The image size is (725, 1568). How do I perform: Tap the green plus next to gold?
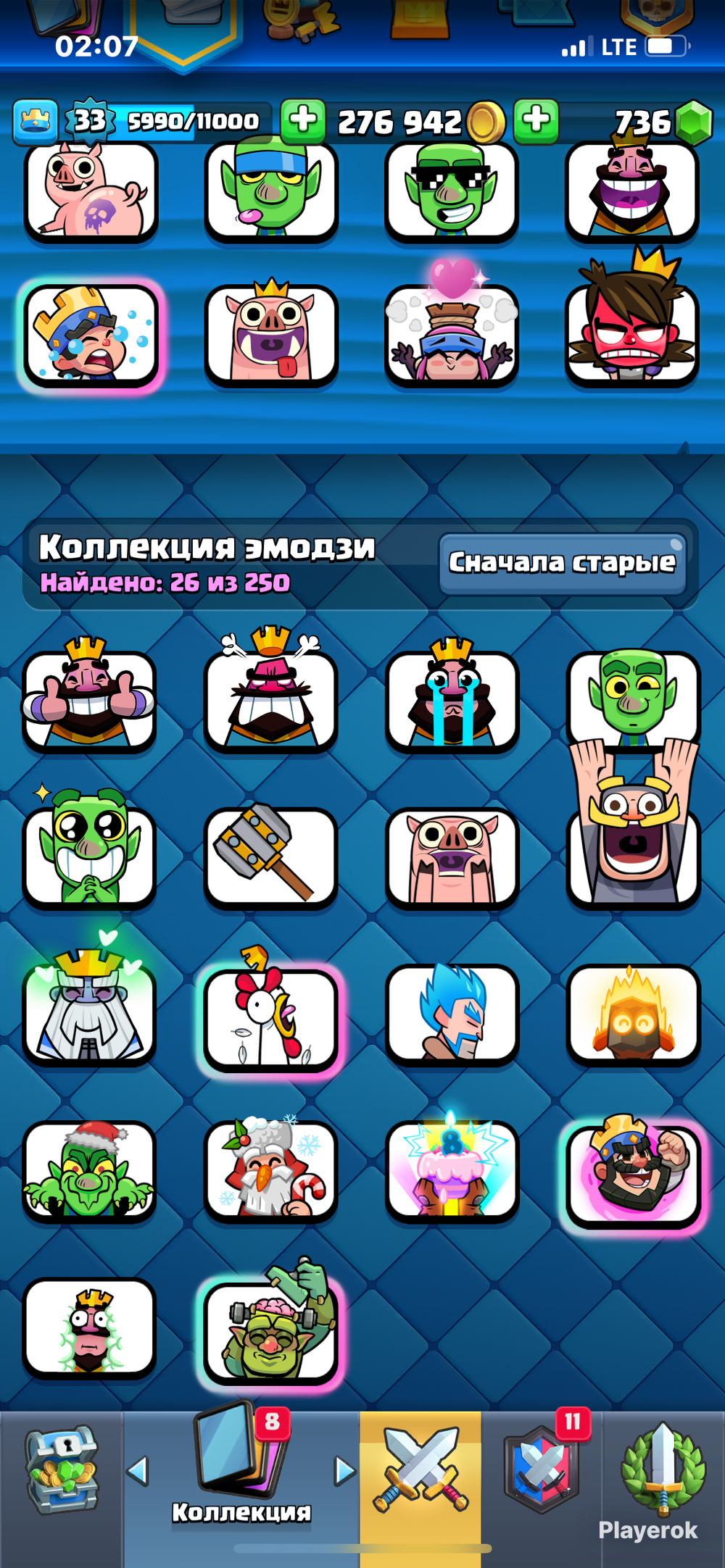click(x=303, y=120)
